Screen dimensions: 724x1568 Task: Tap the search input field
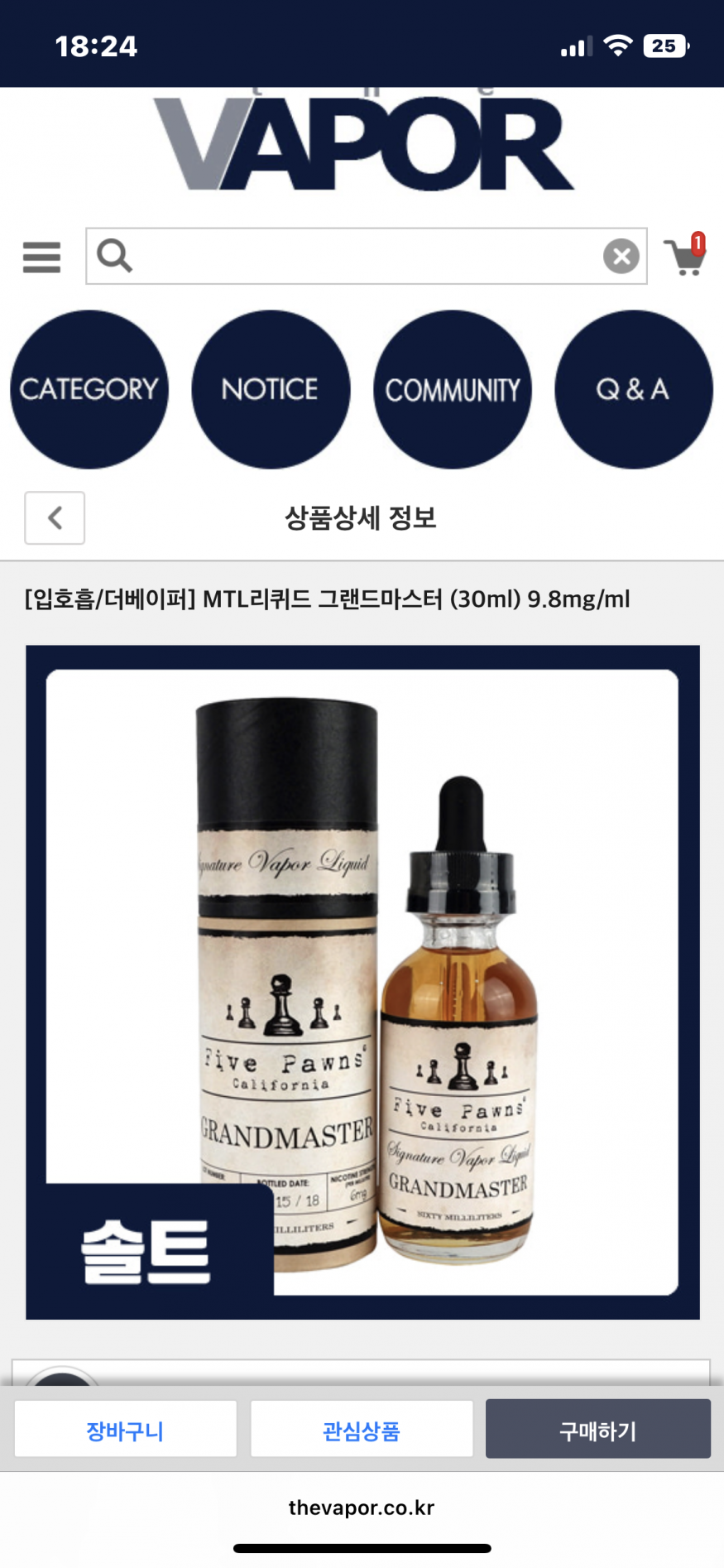[356, 257]
